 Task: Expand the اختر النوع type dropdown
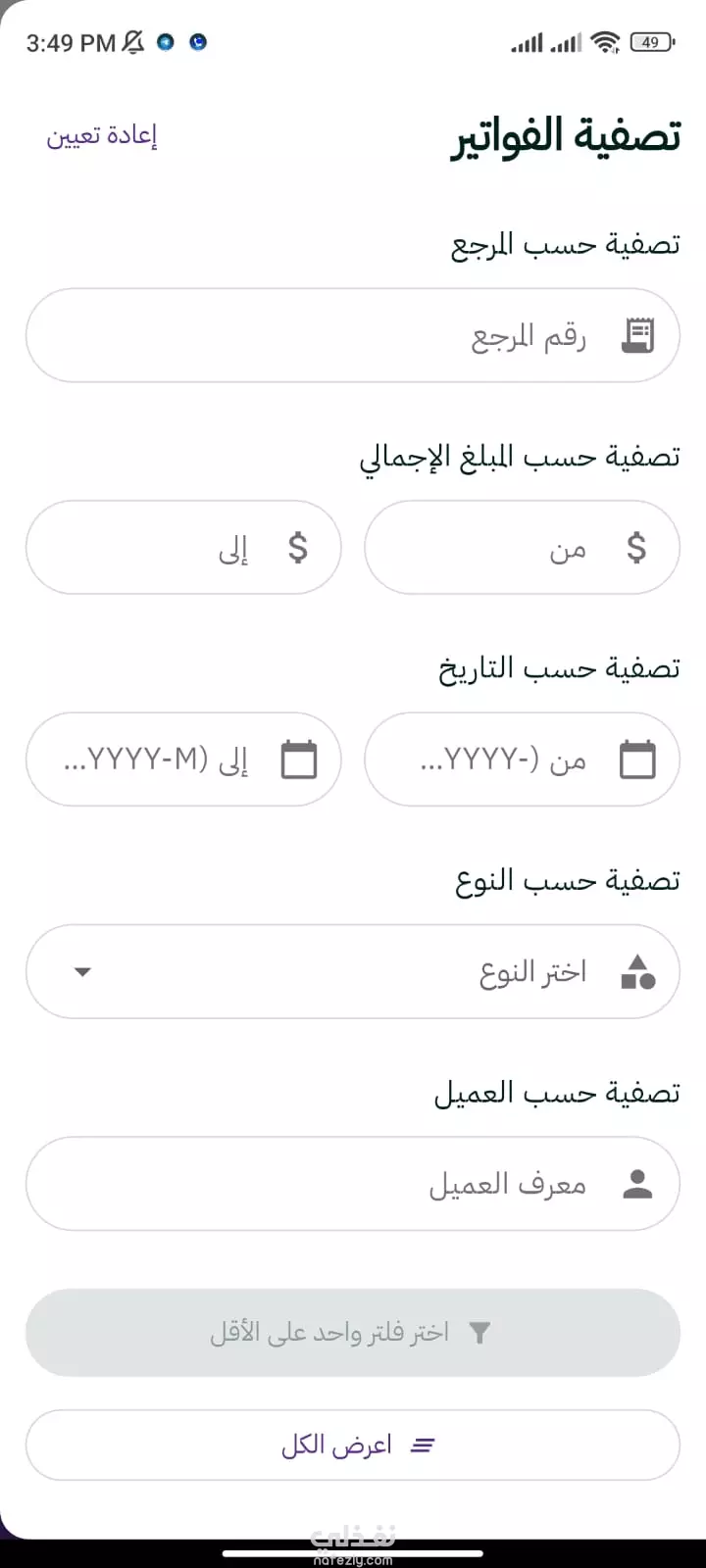point(353,972)
